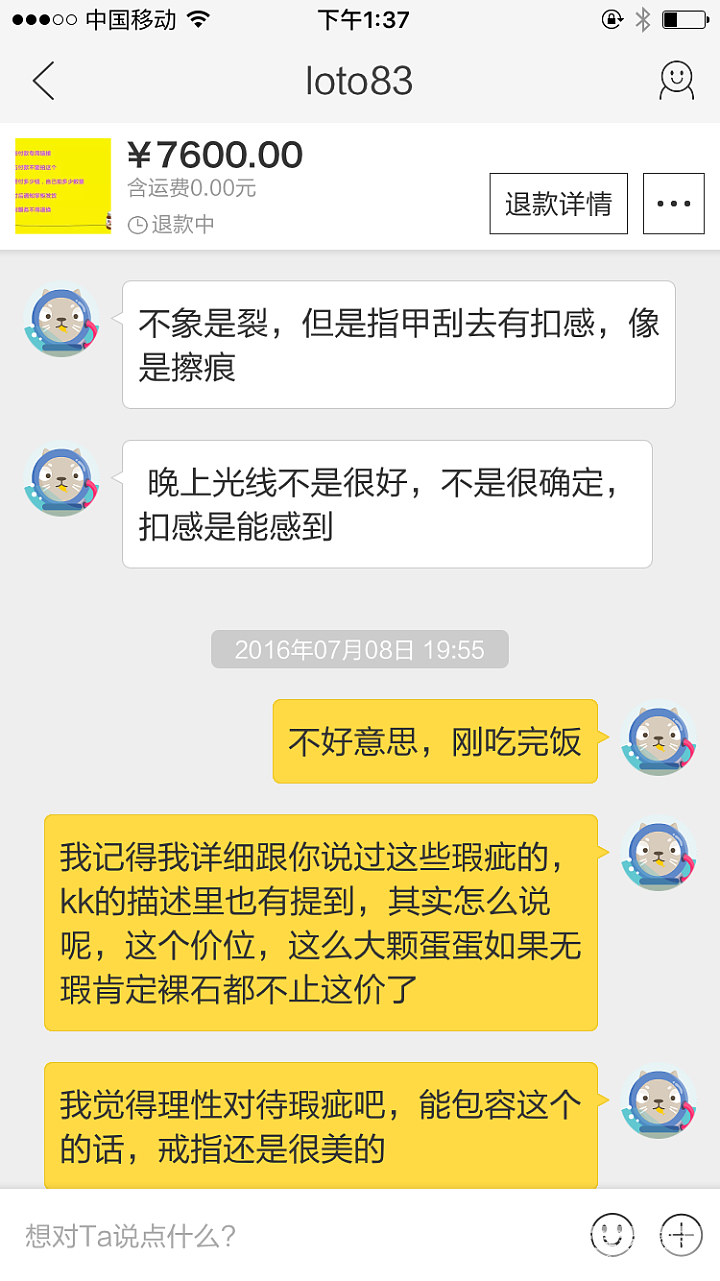Open the three-dot more options button

coord(673,204)
